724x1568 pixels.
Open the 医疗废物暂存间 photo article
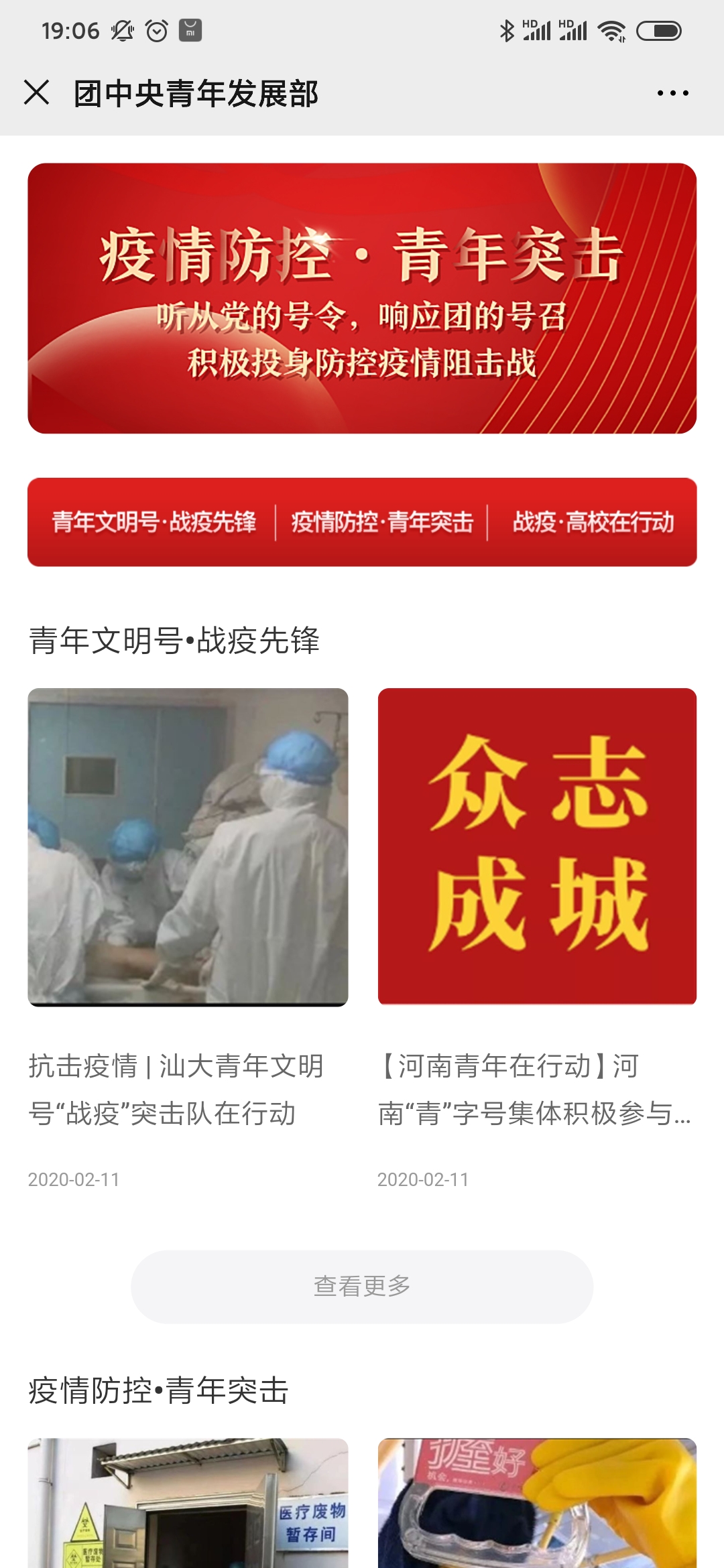click(188, 1504)
